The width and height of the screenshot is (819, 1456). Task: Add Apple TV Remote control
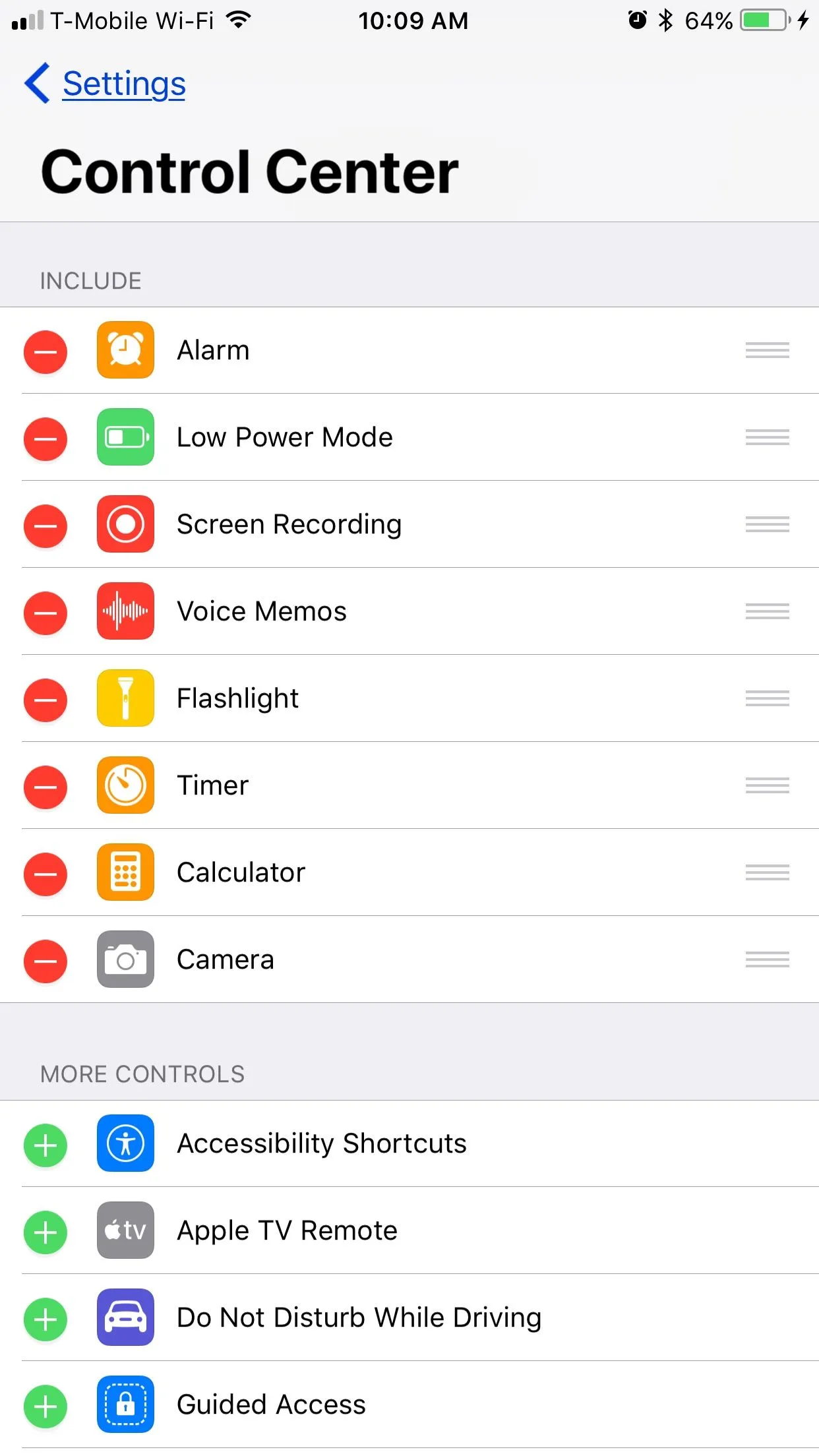click(45, 1232)
